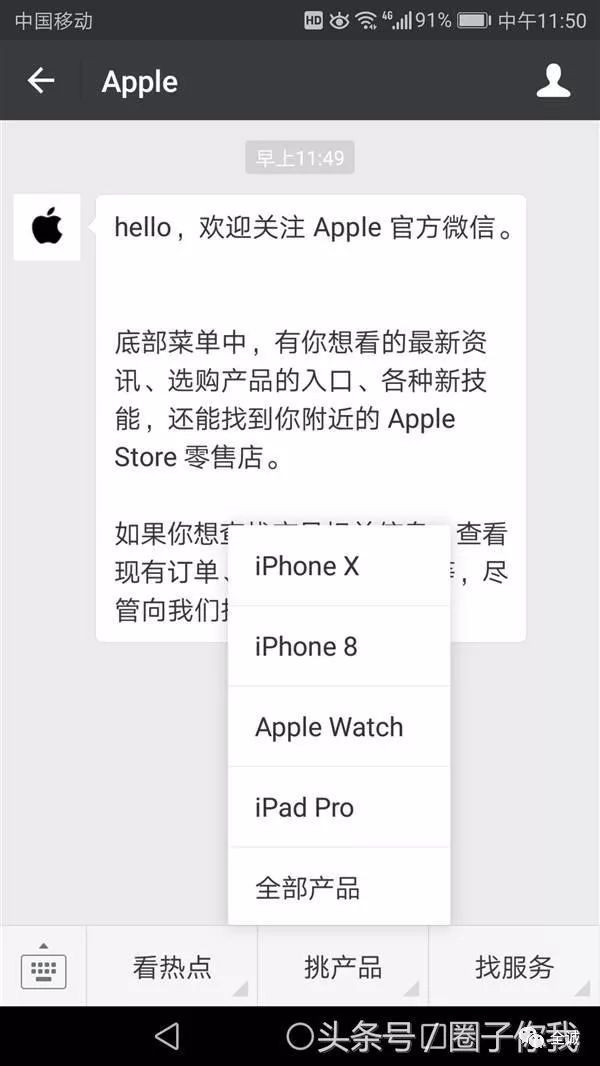The image size is (600, 1066).
Task: Go back from the Apple chat
Action: point(41,81)
